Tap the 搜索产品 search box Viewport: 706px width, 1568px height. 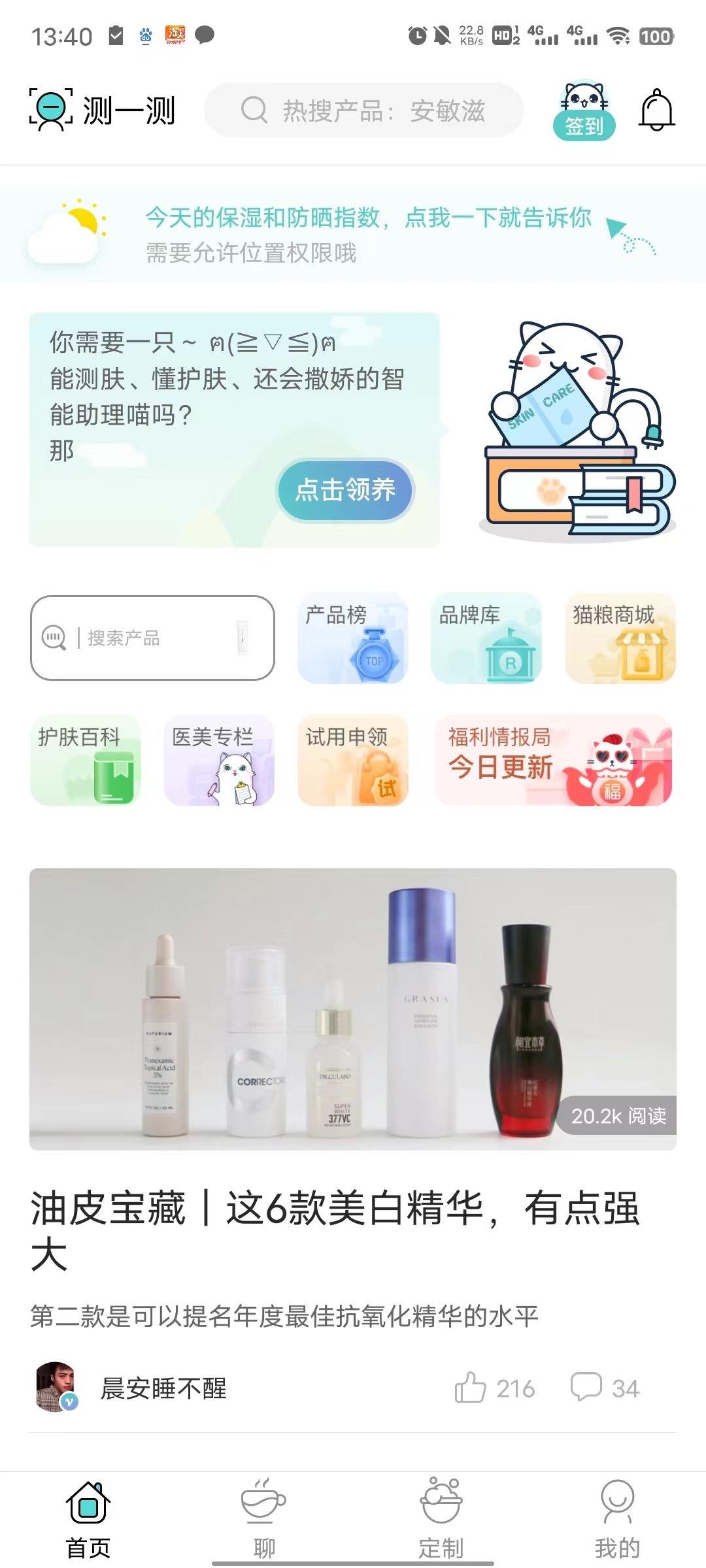coord(152,638)
